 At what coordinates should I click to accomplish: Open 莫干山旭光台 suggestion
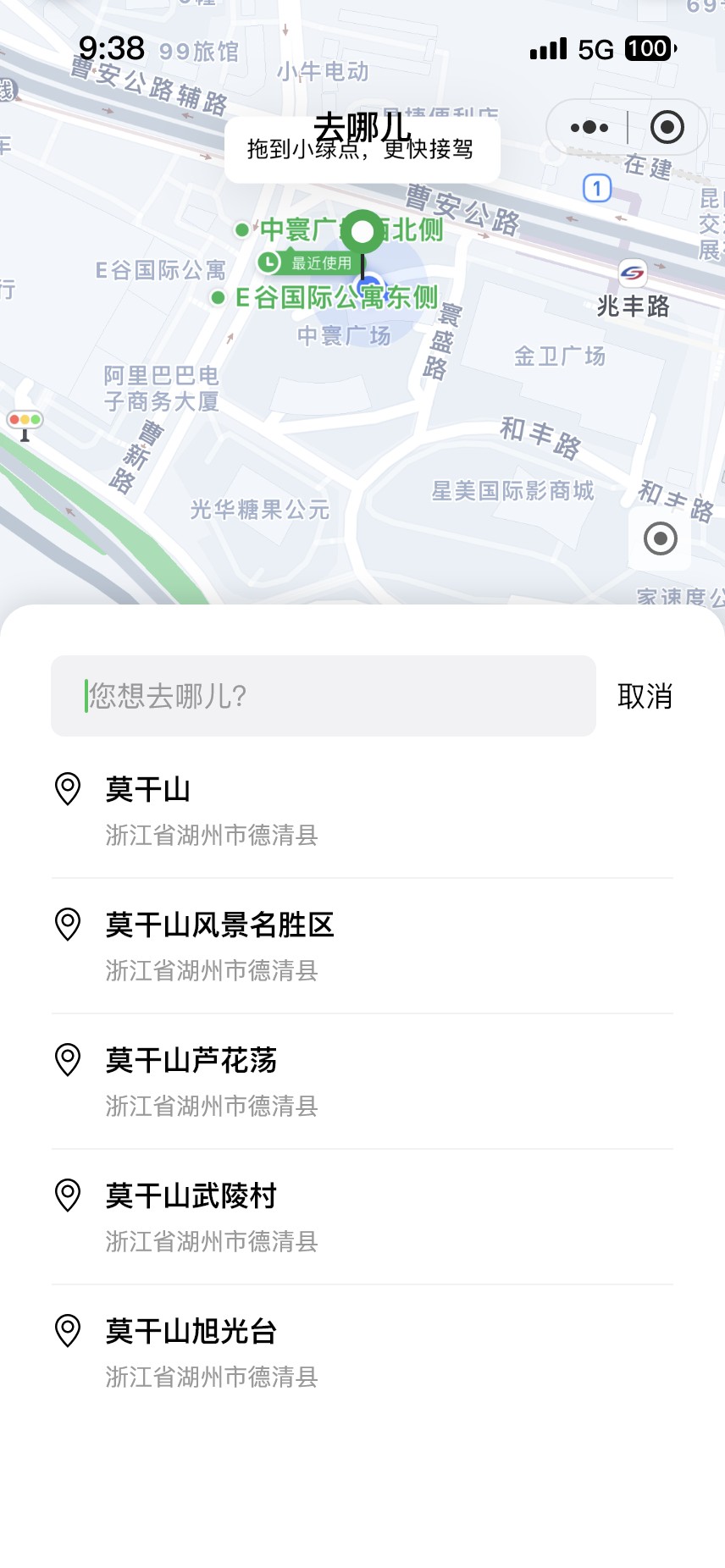click(x=362, y=1353)
